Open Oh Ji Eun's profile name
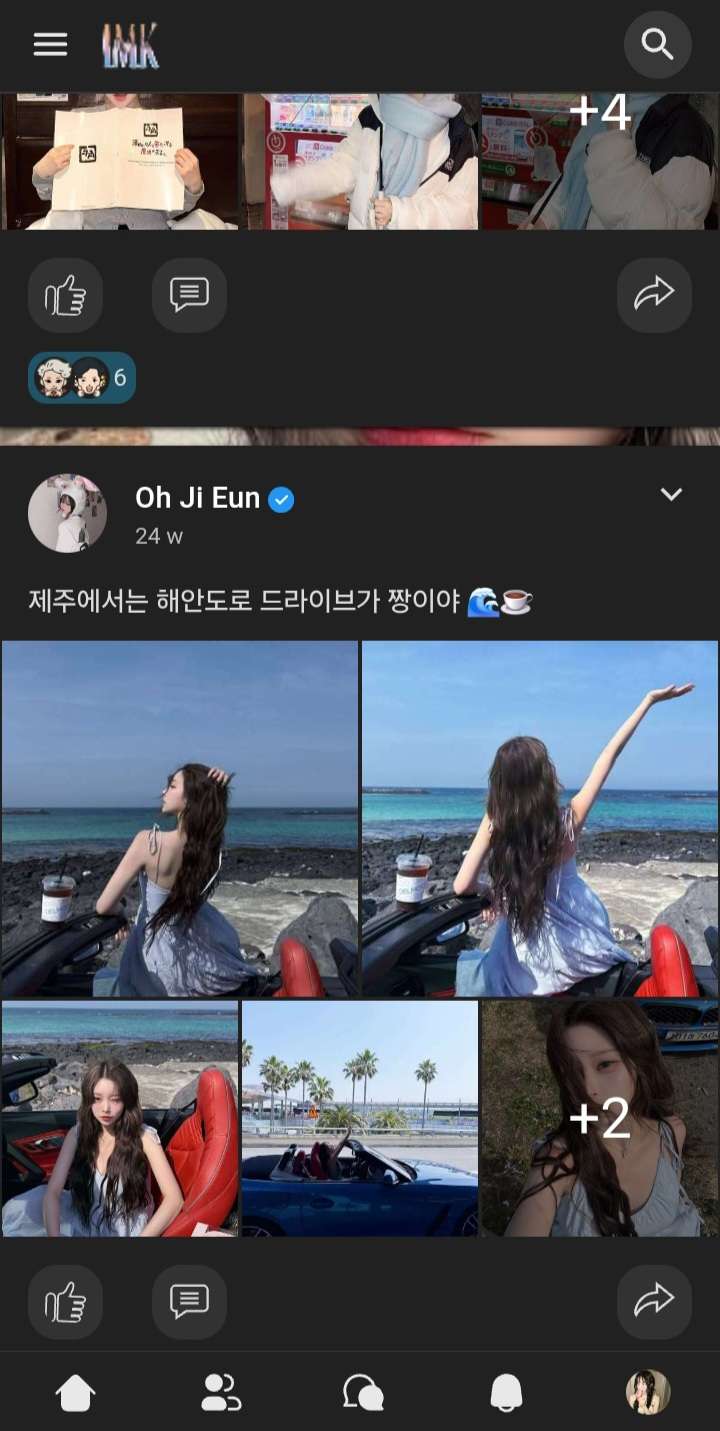 (x=198, y=497)
